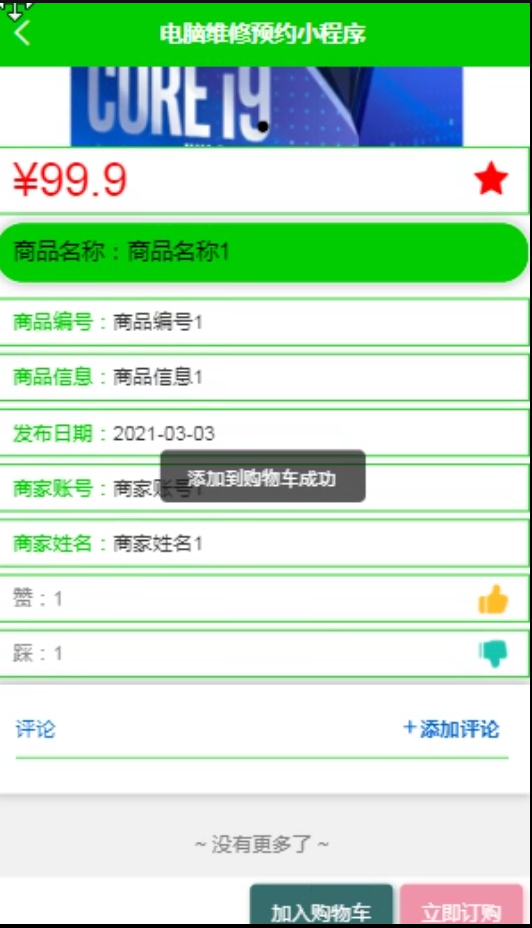
Task: Tap 立即订购 to order now
Action: point(461,904)
